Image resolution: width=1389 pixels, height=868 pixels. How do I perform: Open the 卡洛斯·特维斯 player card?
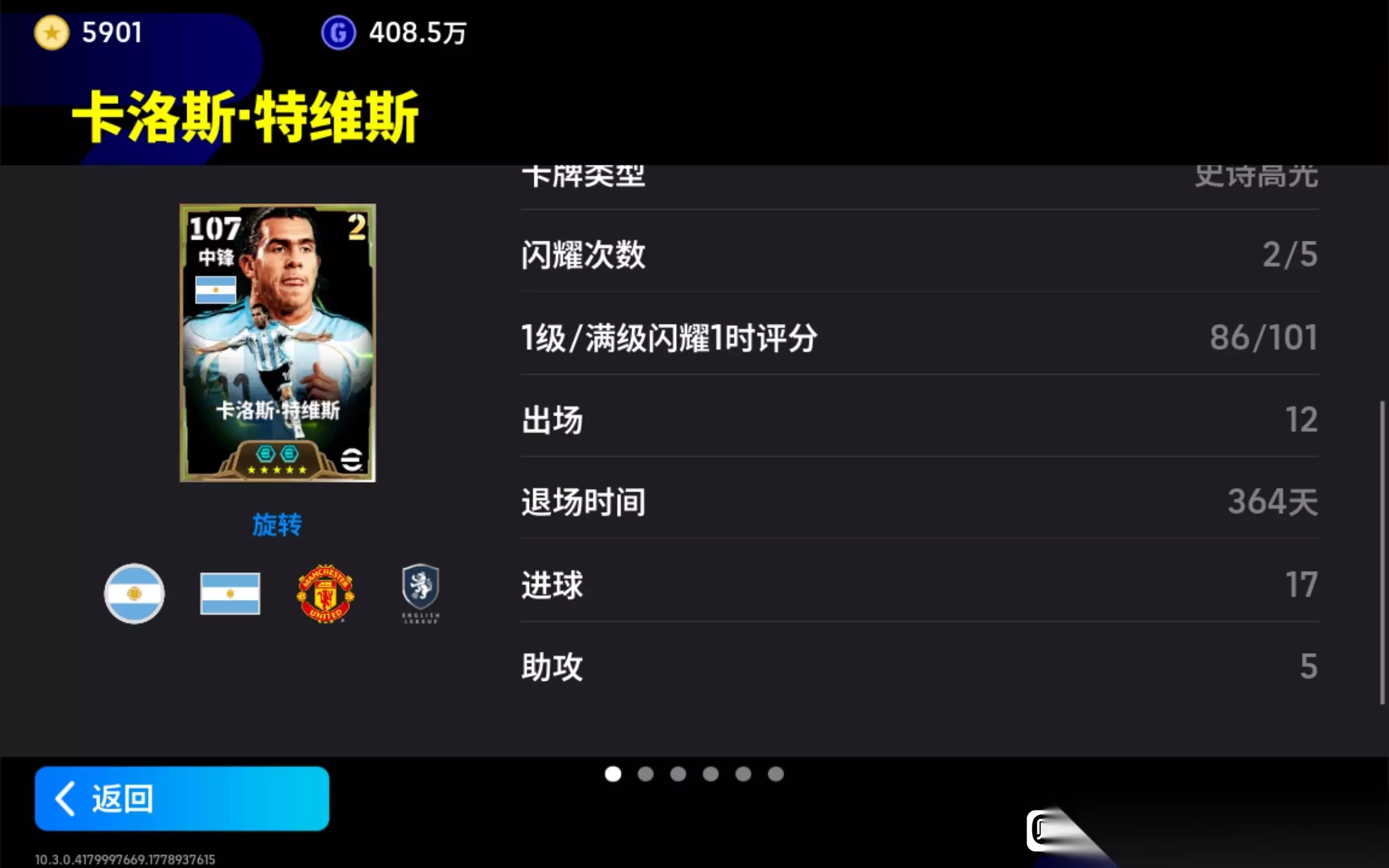pyautogui.click(x=278, y=343)
